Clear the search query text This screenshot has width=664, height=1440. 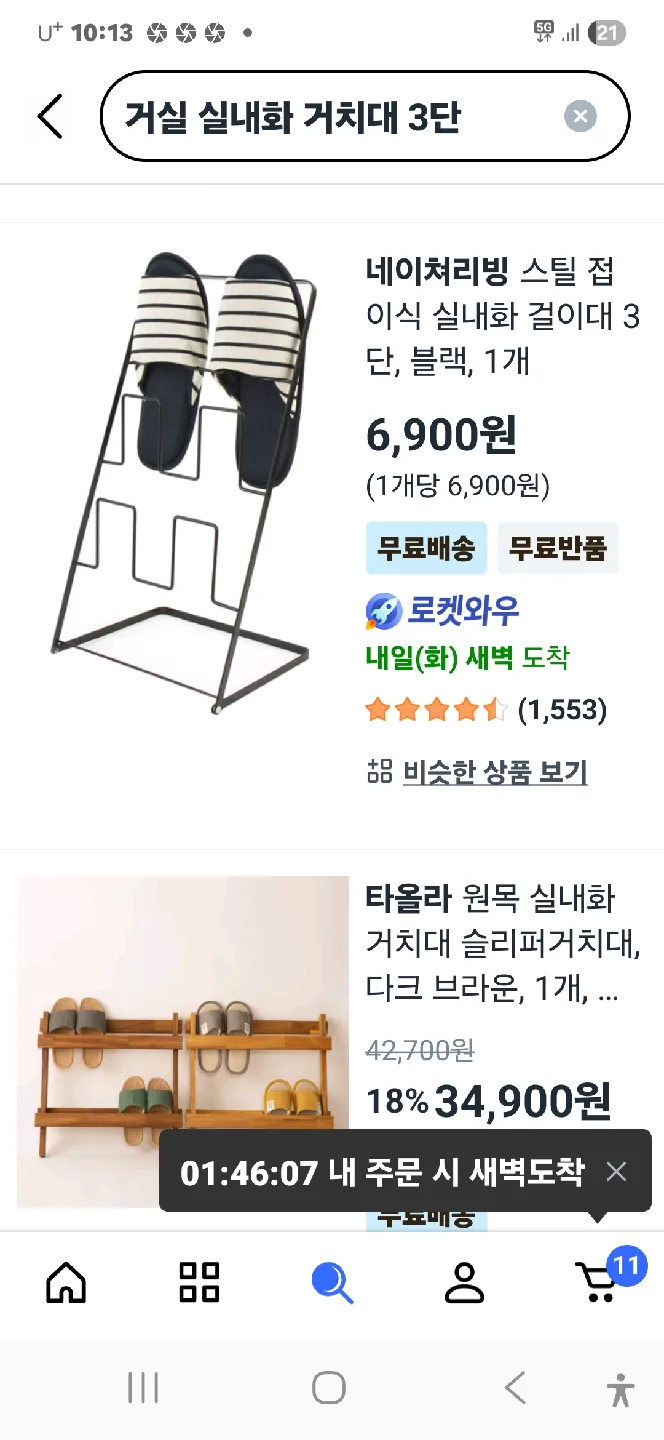(x=580, y=117)
